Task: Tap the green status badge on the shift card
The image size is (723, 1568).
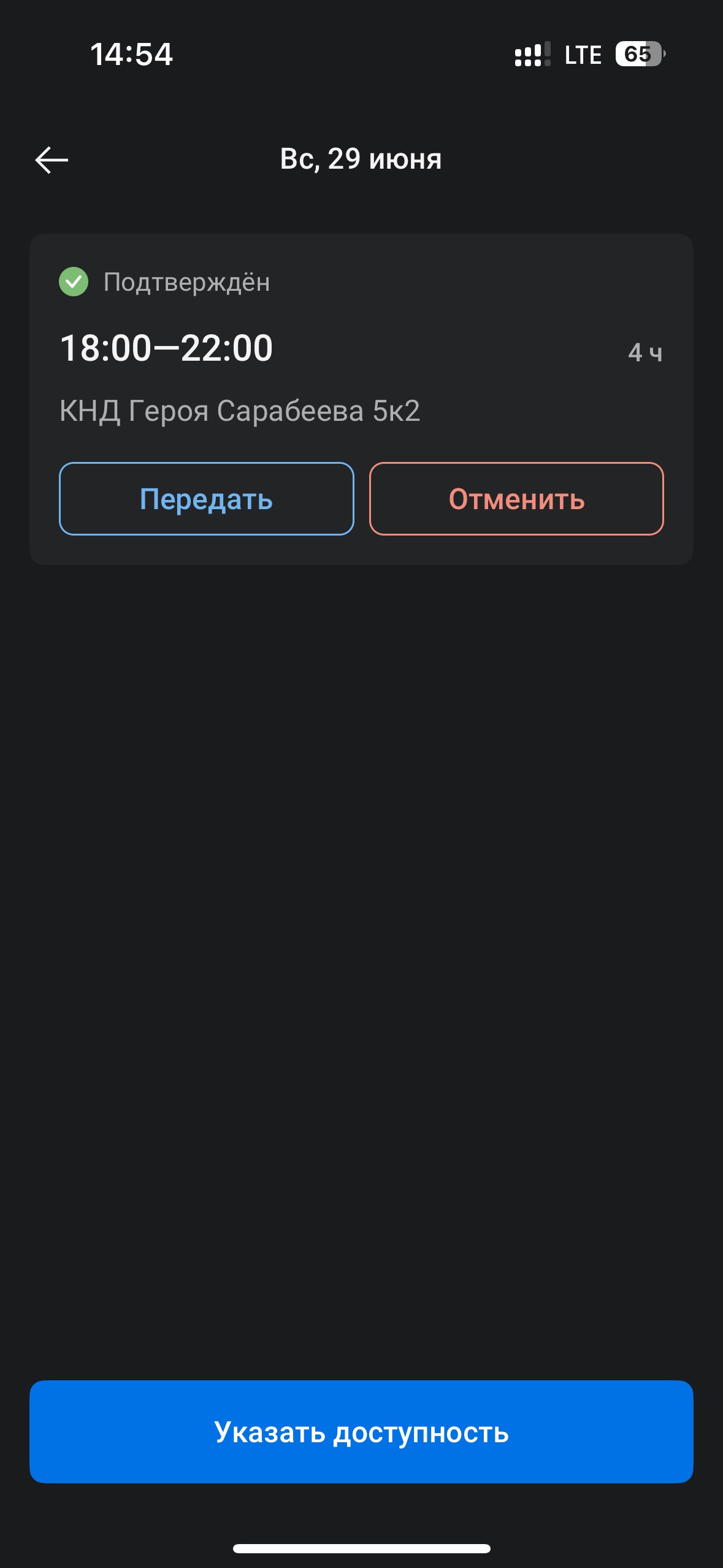Action: point(74,282)
